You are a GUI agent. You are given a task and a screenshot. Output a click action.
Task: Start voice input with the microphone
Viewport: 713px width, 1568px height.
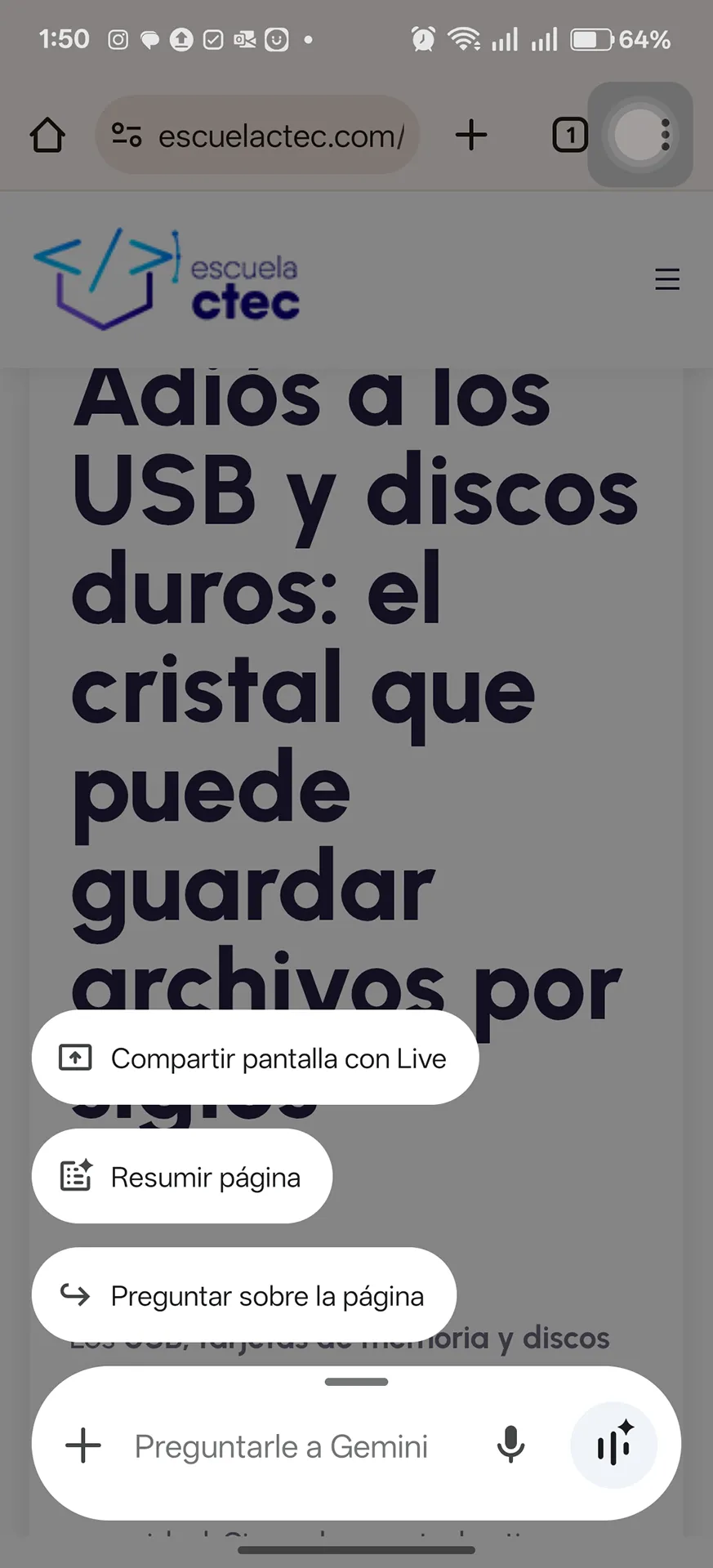click(510, 1445)
